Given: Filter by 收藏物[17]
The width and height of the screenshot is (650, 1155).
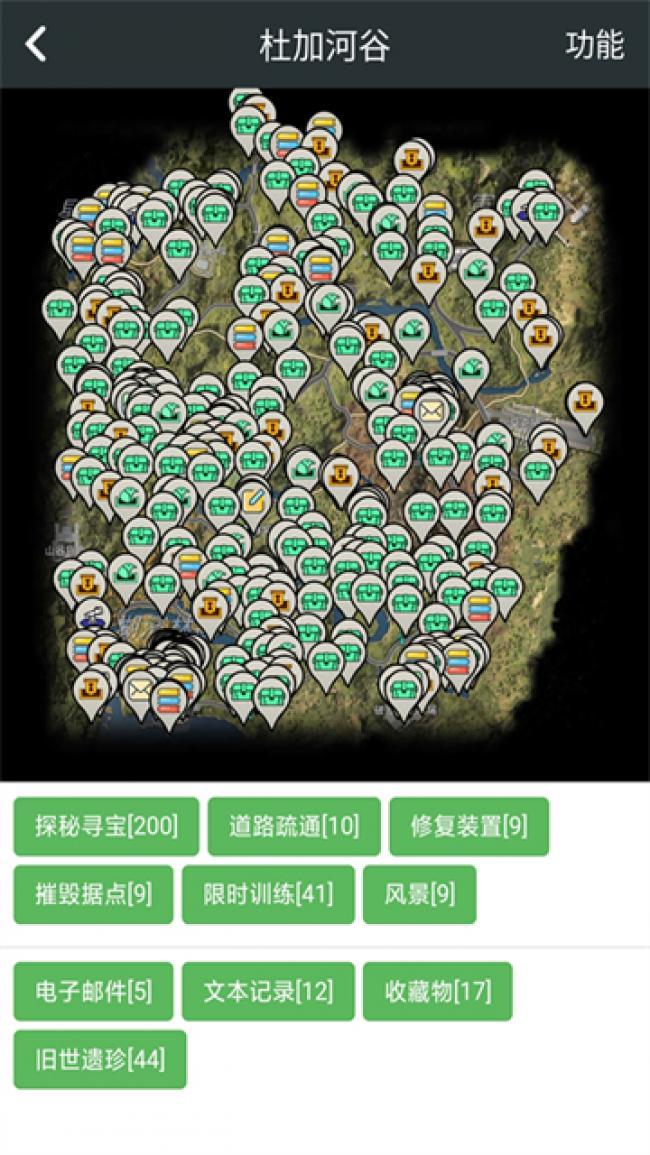Looking at the screenshot, I should 437,991.
